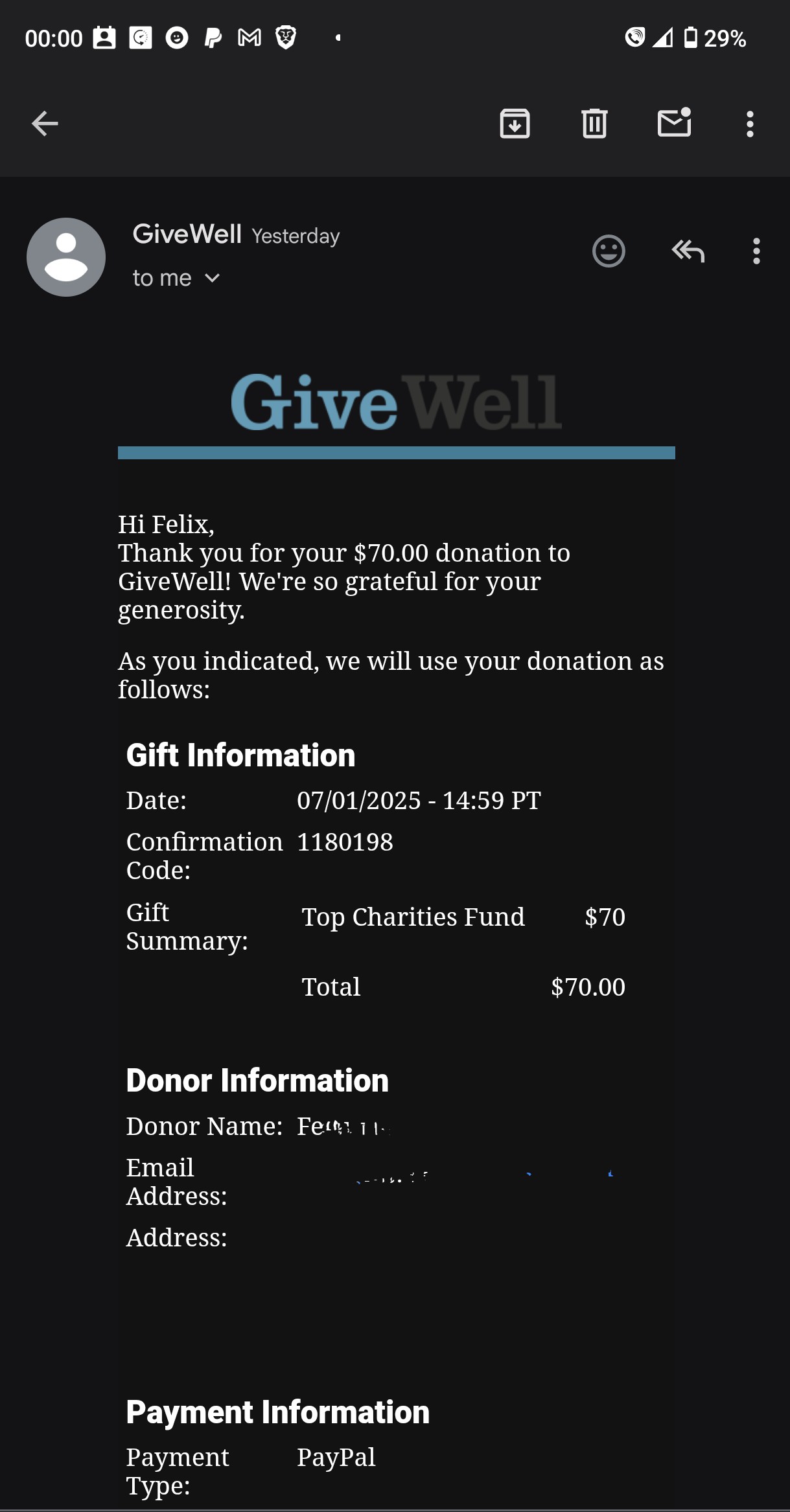Go back to the inbox
This screenshot has width=790, height=1512.
pos(45,123)
